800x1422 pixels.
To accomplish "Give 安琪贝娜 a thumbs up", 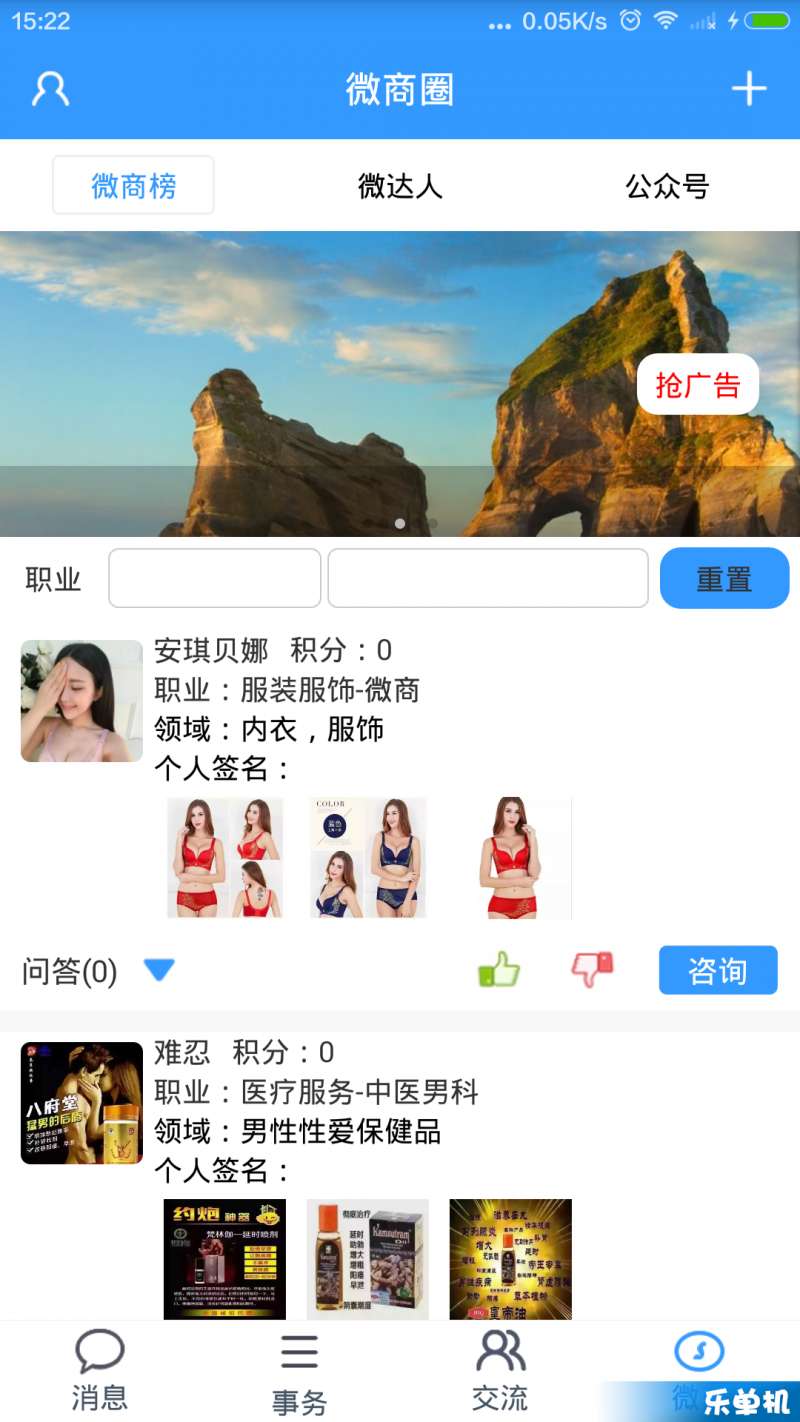I will [499, 969].
